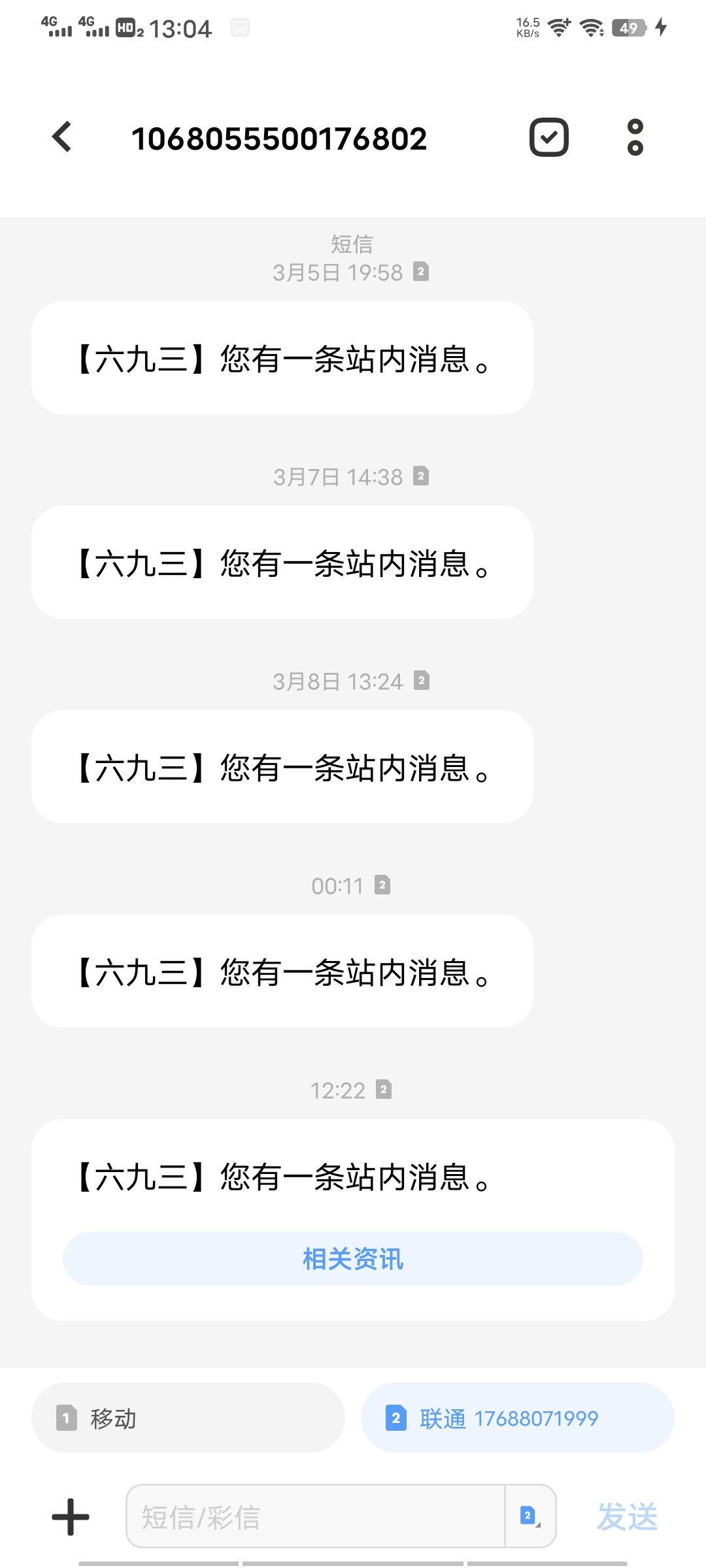Screen dimensions: 706x1568
Task: Open the 相关资讯 button
Action: (x=353, y=1259)
